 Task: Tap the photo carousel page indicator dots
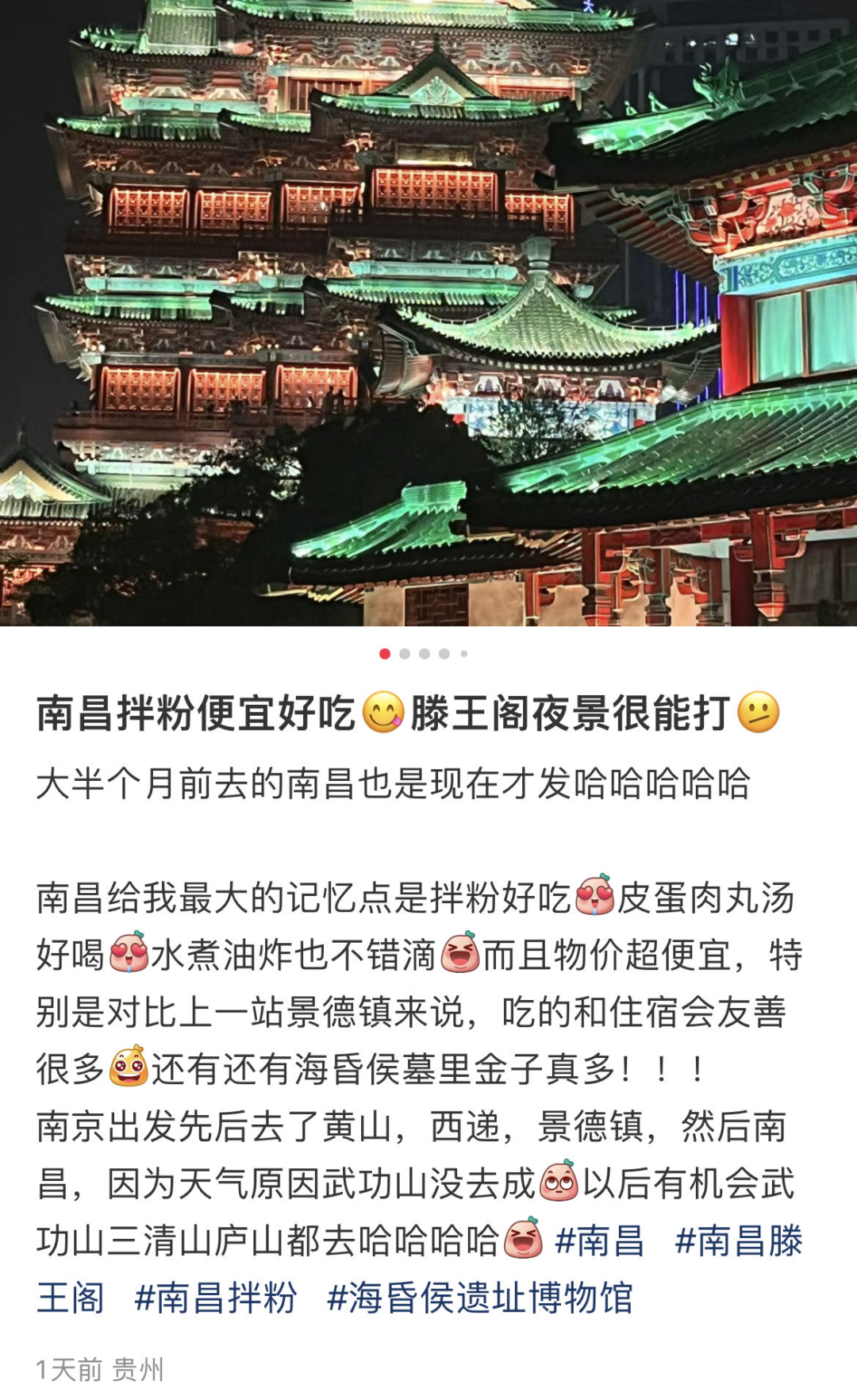[x=424, y=654]
